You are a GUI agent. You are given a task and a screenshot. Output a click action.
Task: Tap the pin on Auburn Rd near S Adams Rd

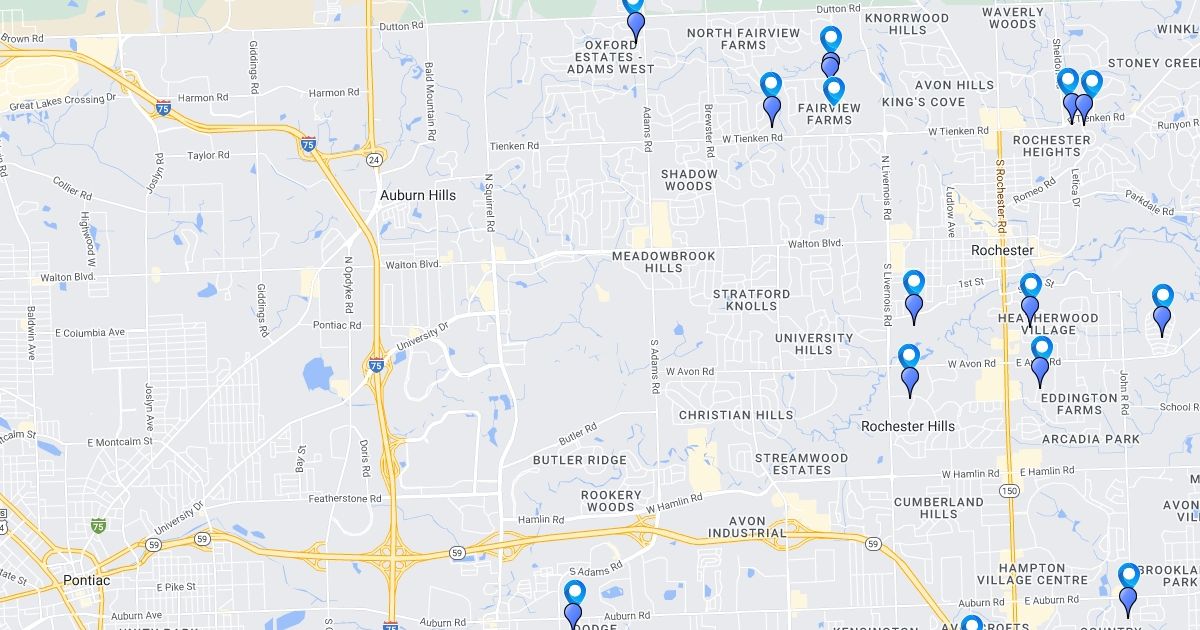point(574,605)
